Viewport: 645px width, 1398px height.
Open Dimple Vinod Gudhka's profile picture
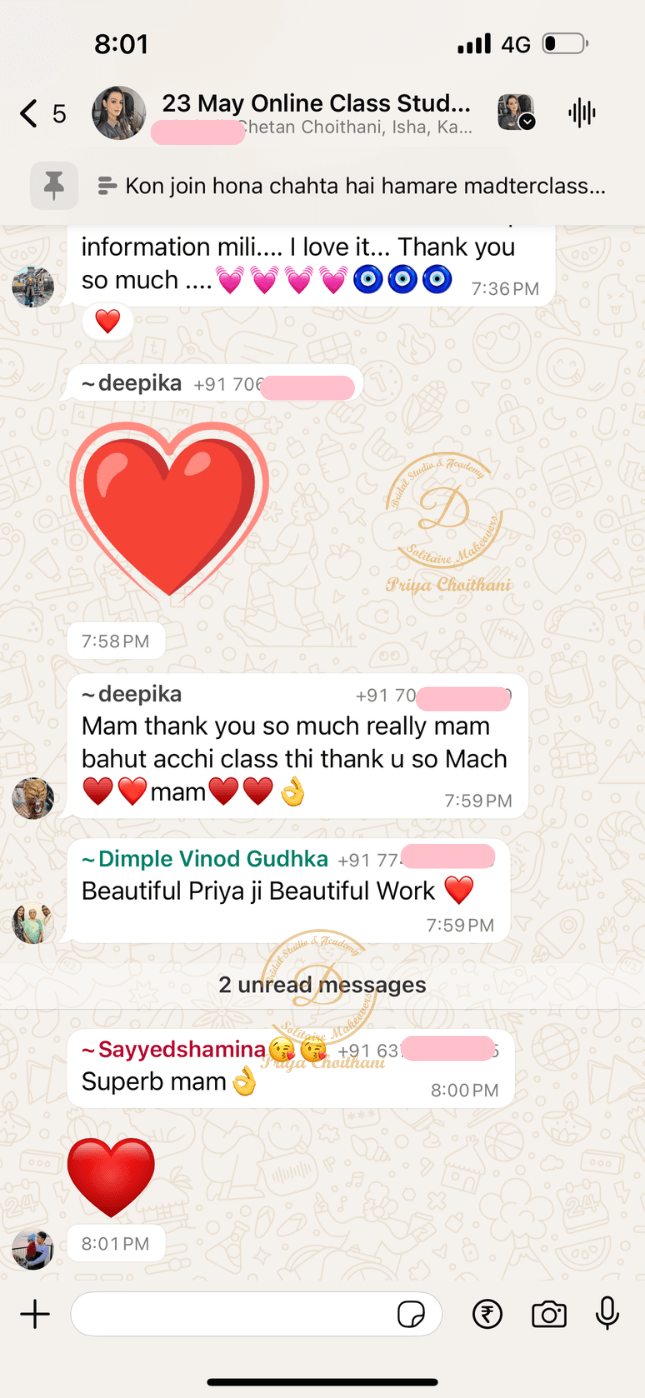click(x=33, y=922)
